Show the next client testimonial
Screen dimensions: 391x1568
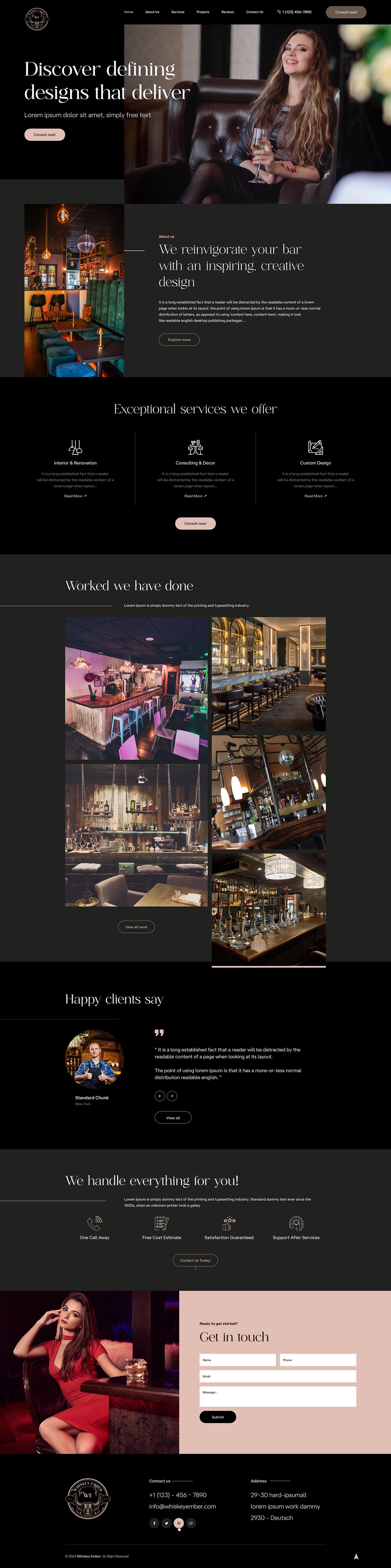click(x=172, y=1096)
